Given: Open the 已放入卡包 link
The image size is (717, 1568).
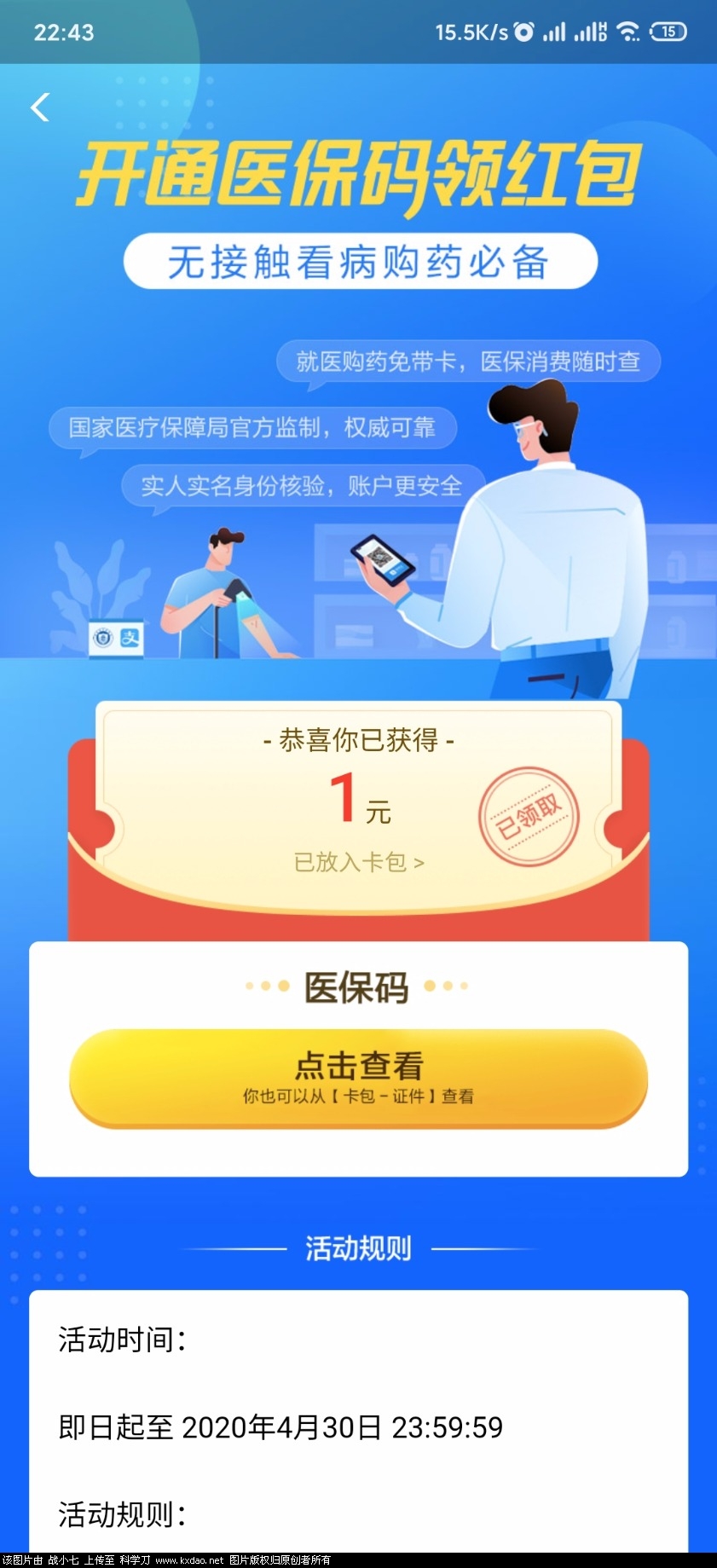Looking at the screenshot, I should pos(358,862).
